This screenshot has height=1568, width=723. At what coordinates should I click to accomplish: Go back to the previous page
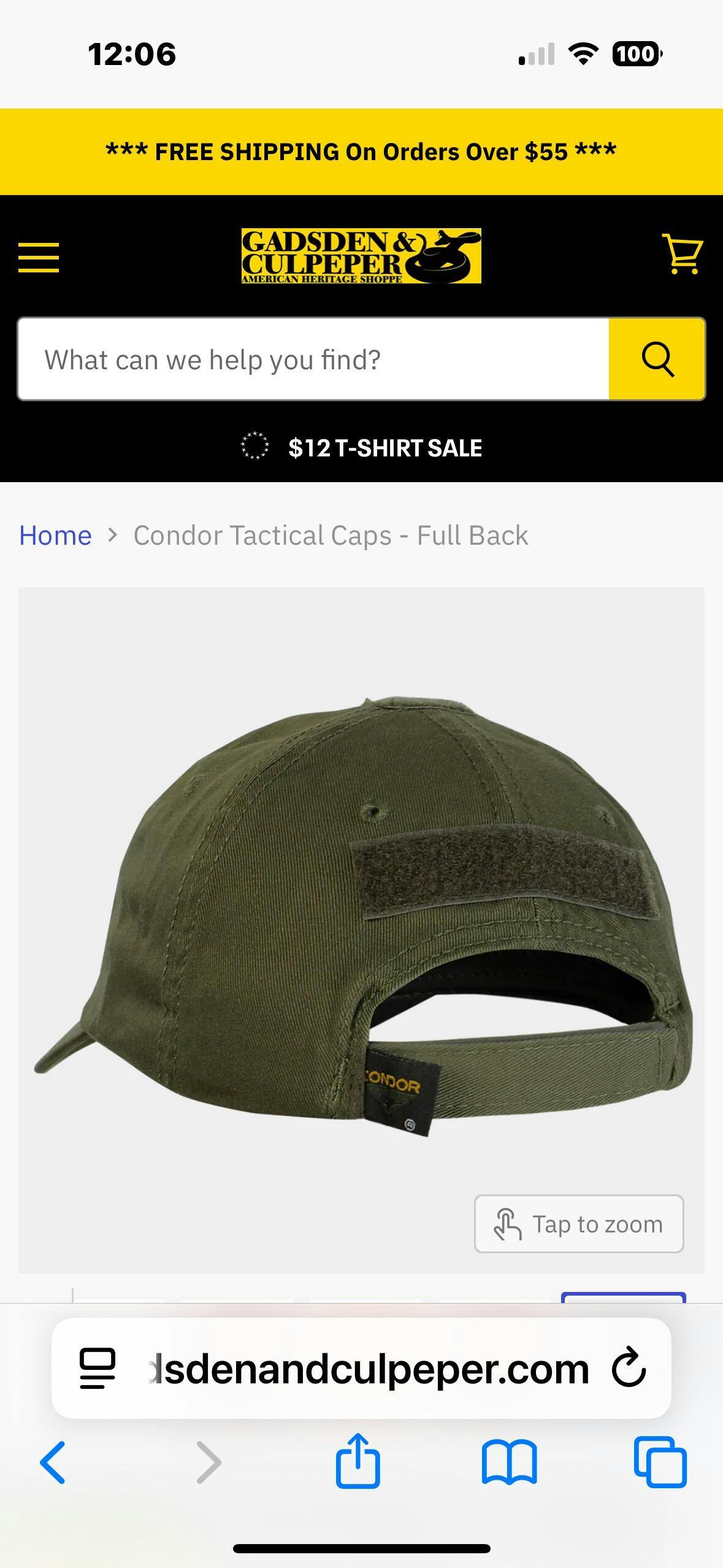[53, 1462]
